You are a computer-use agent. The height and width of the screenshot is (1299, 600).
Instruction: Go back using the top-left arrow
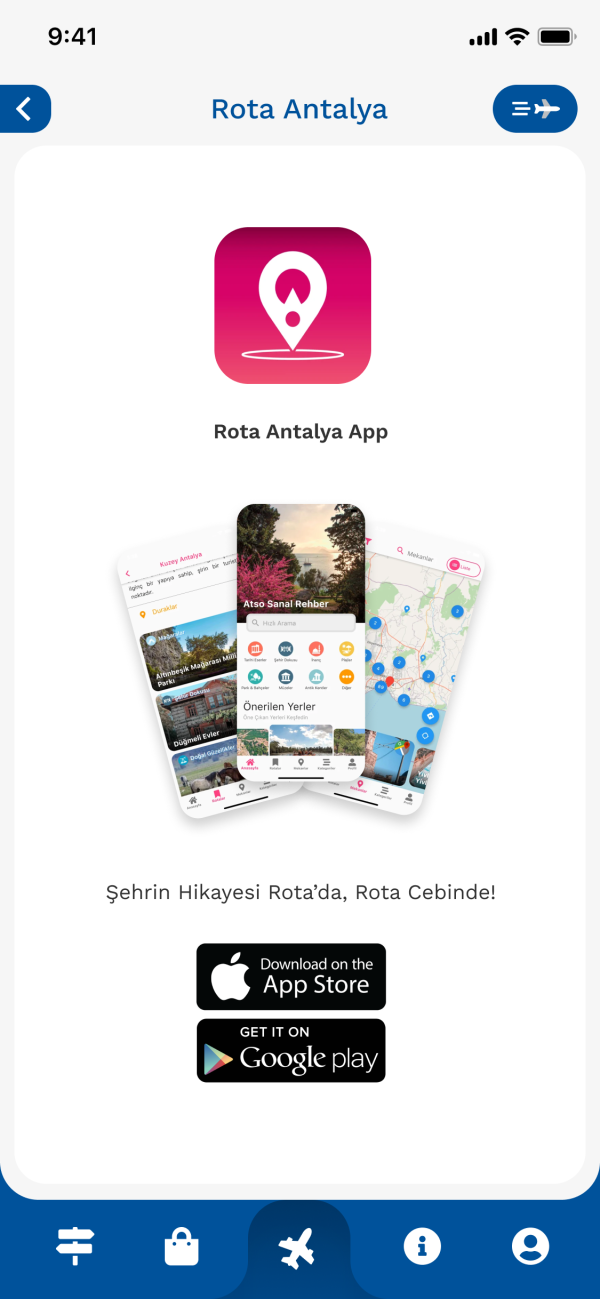[x=24, y=109]
